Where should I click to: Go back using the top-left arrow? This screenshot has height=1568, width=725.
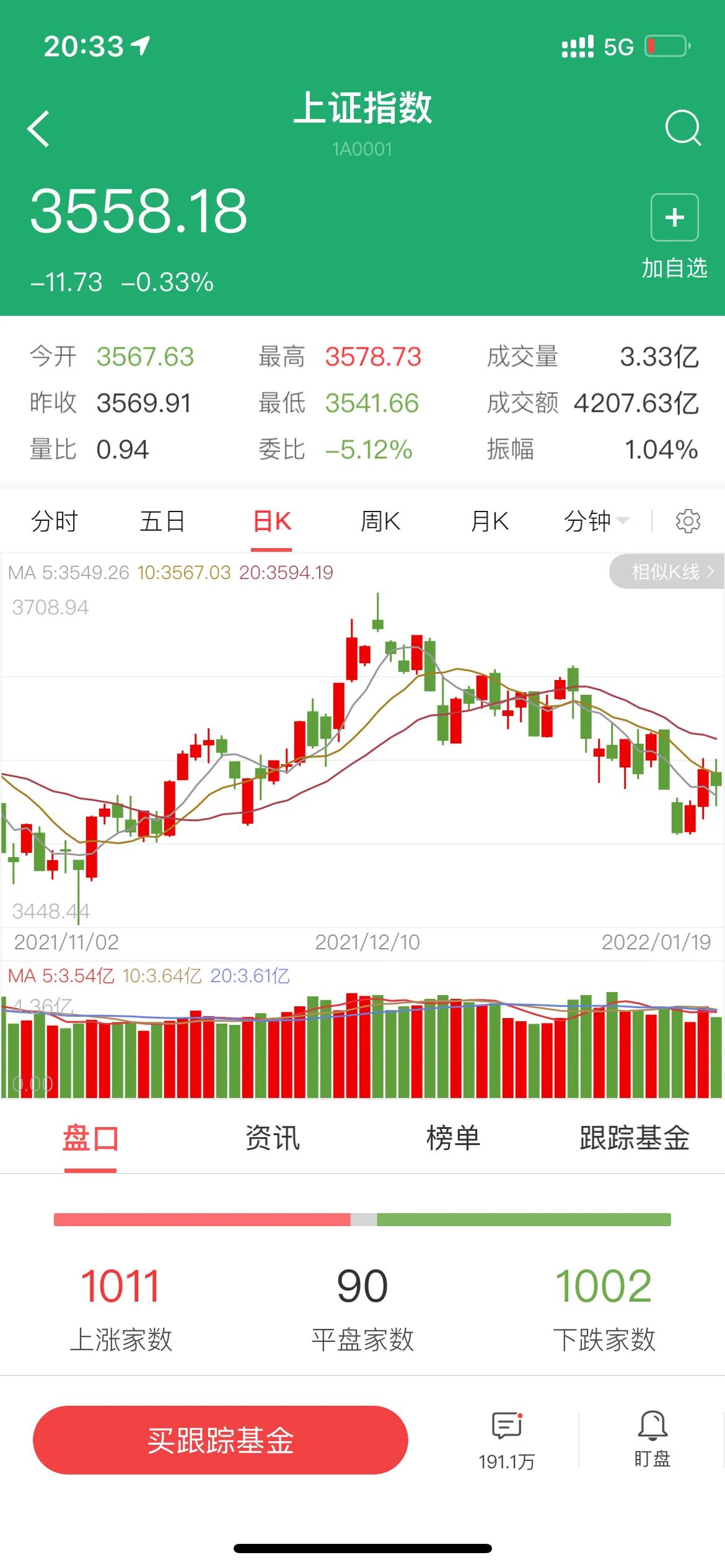pyautogui.click(x=38, y=129)
